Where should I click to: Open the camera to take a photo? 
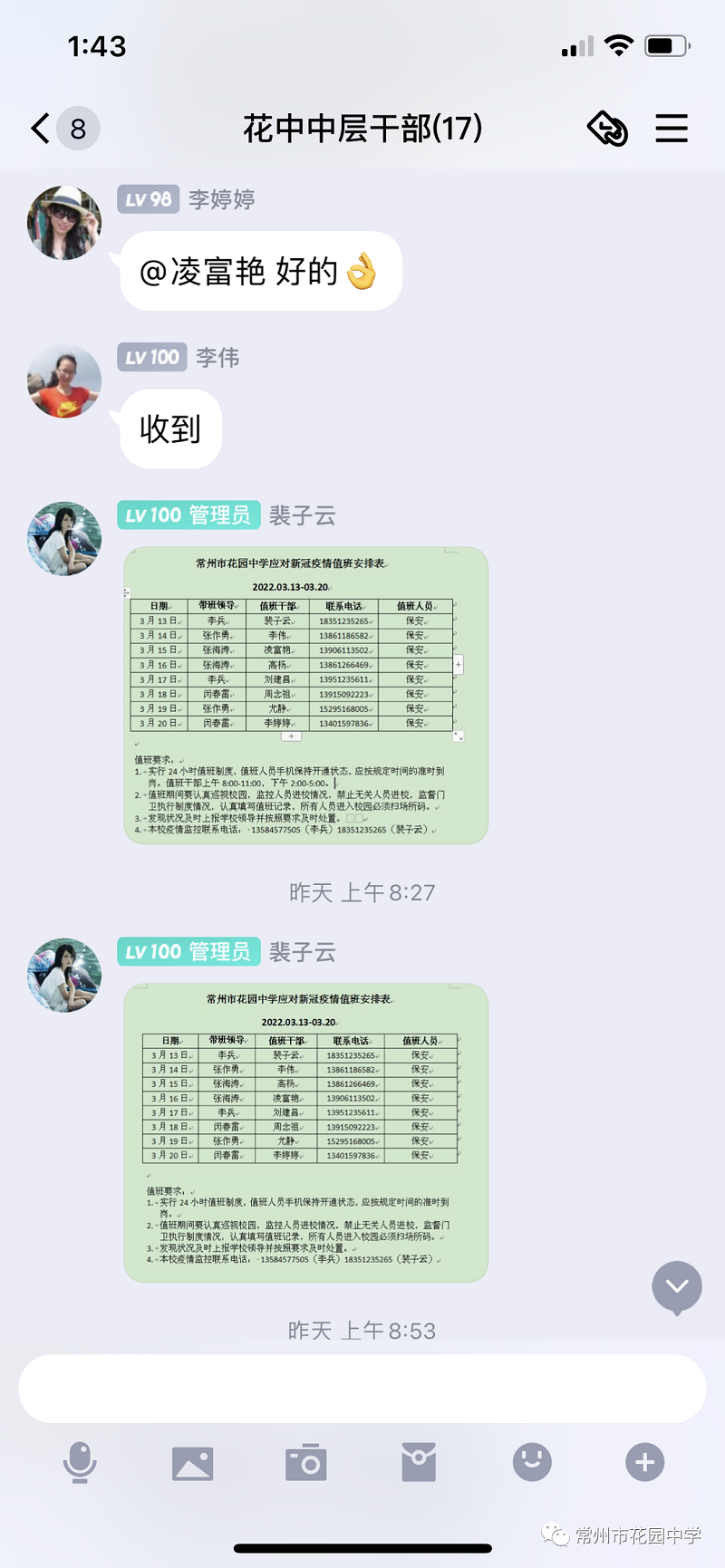(x=305, y=1463)
